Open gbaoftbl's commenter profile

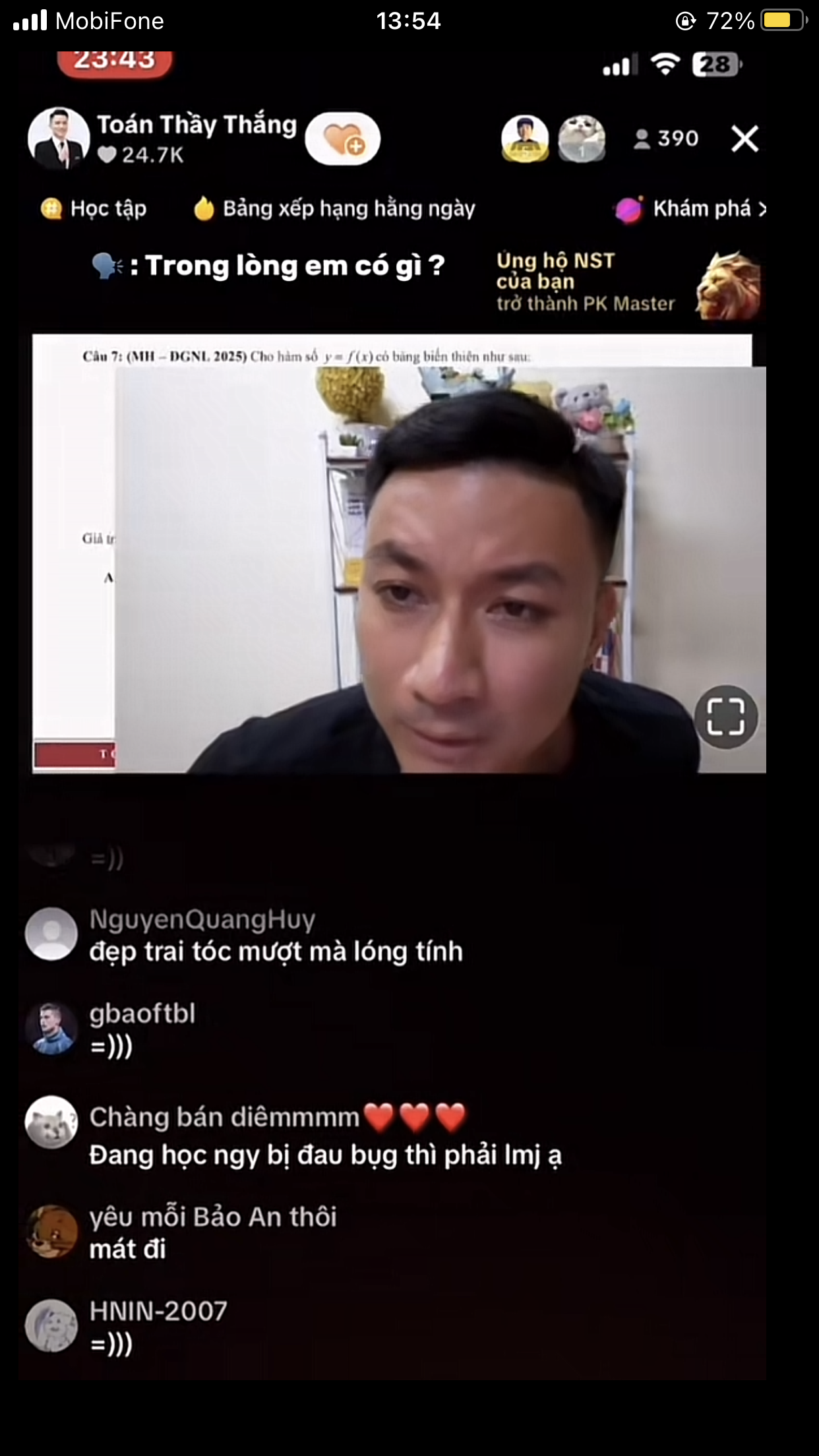(51, 1028)
